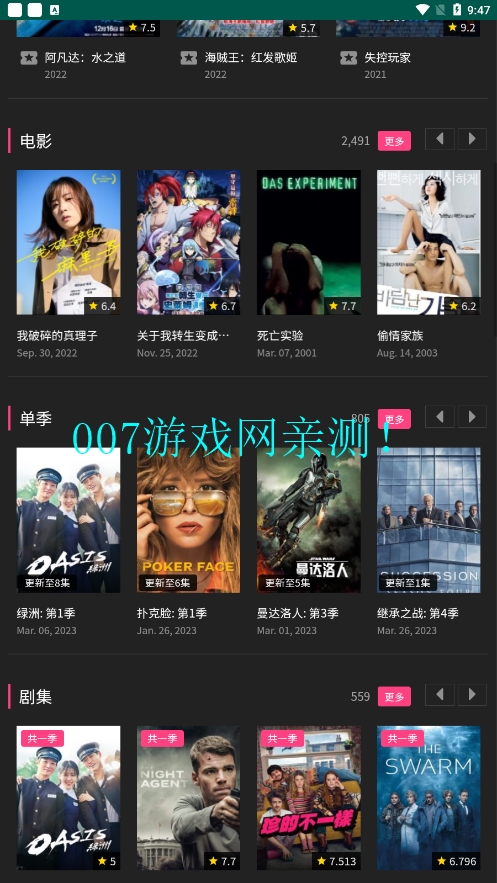Open the 死亡实验 movie poster
This screenshot has width=497, height=883.
tap(308, 242)
